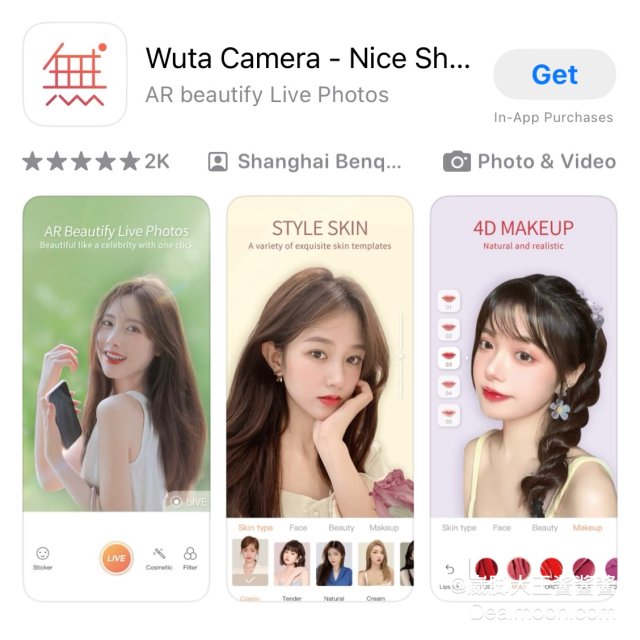
Task: Open the AR Beautify Live Photos screenshot
Action: pos(116,398)
